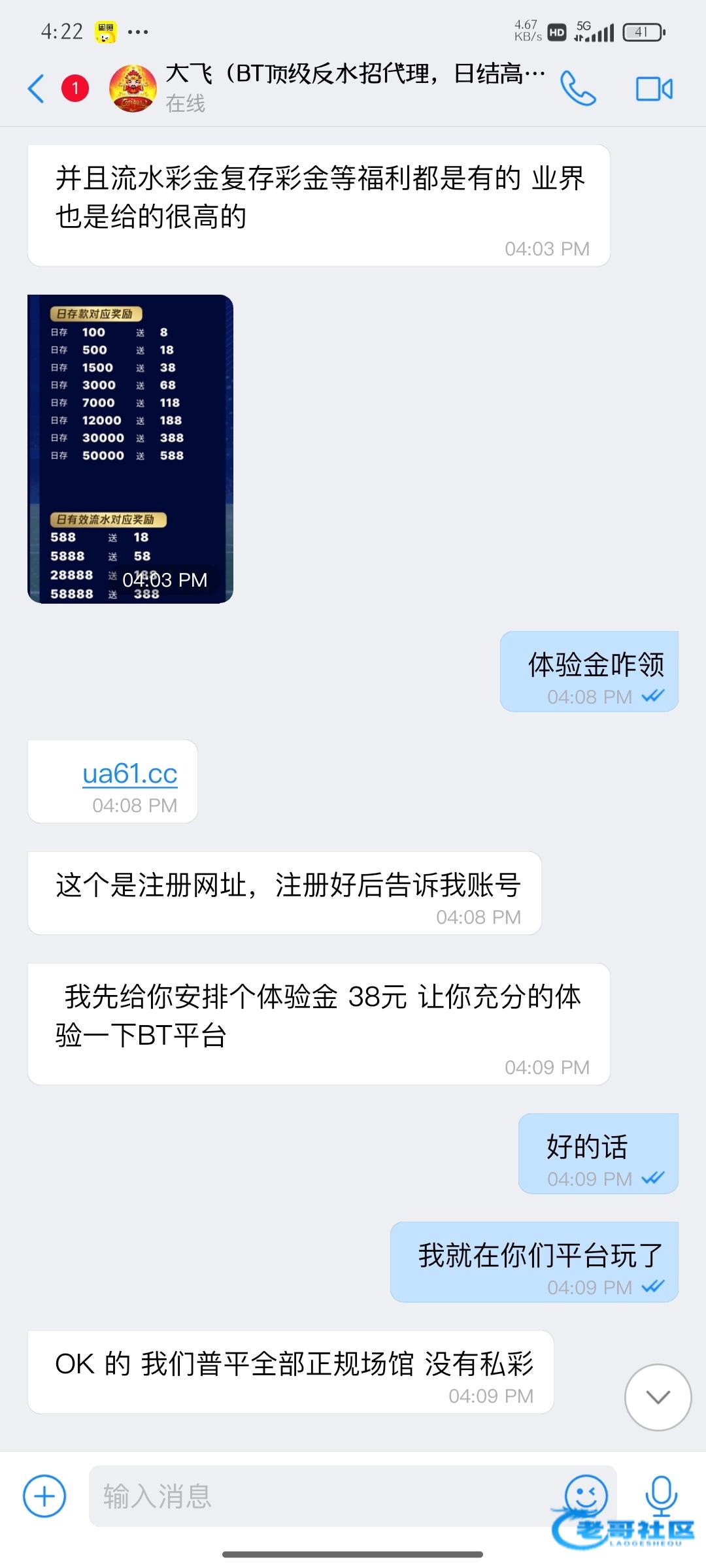The image size is (706, 1568).
Task: Open the bonus table image
Action: click(x=130, y=449)
